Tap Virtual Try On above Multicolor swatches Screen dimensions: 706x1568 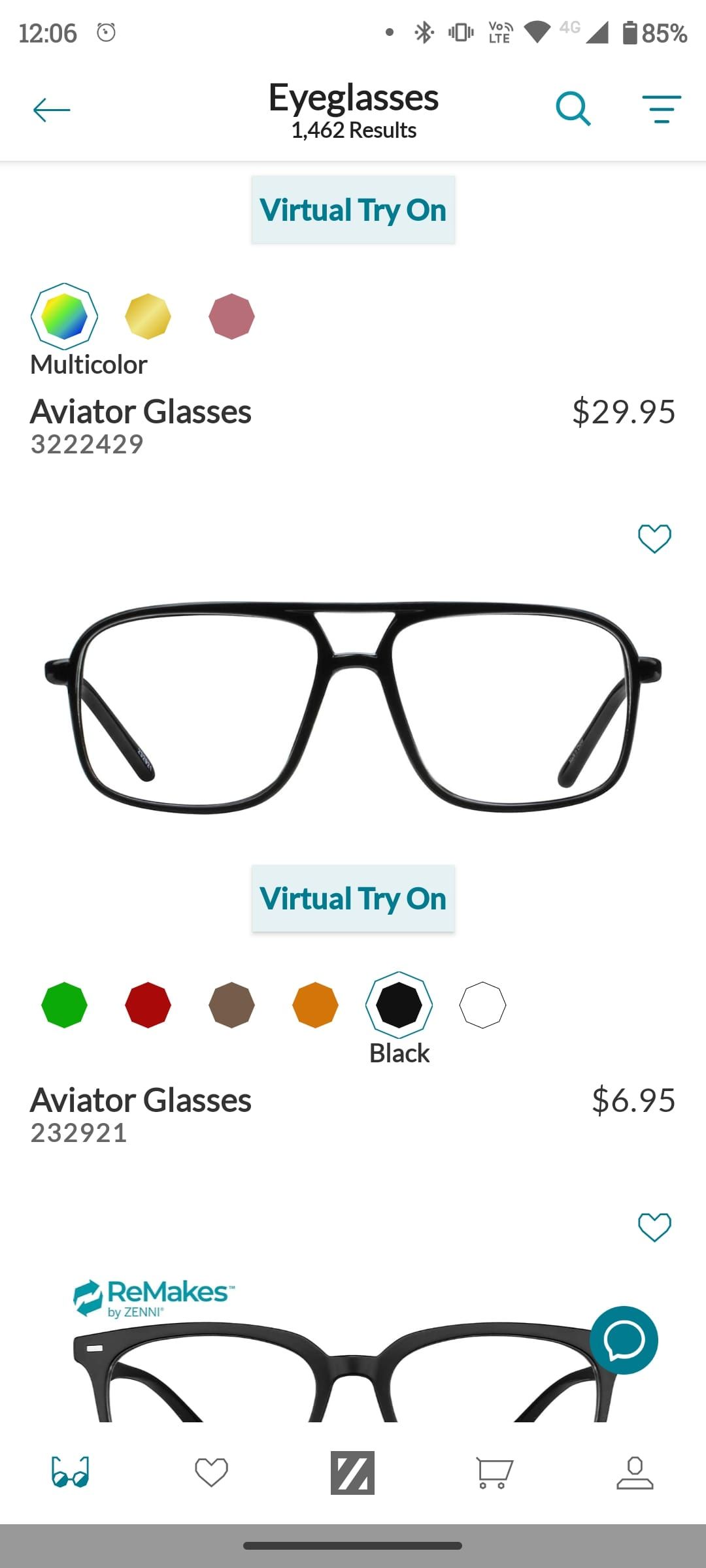coord(353,210)
